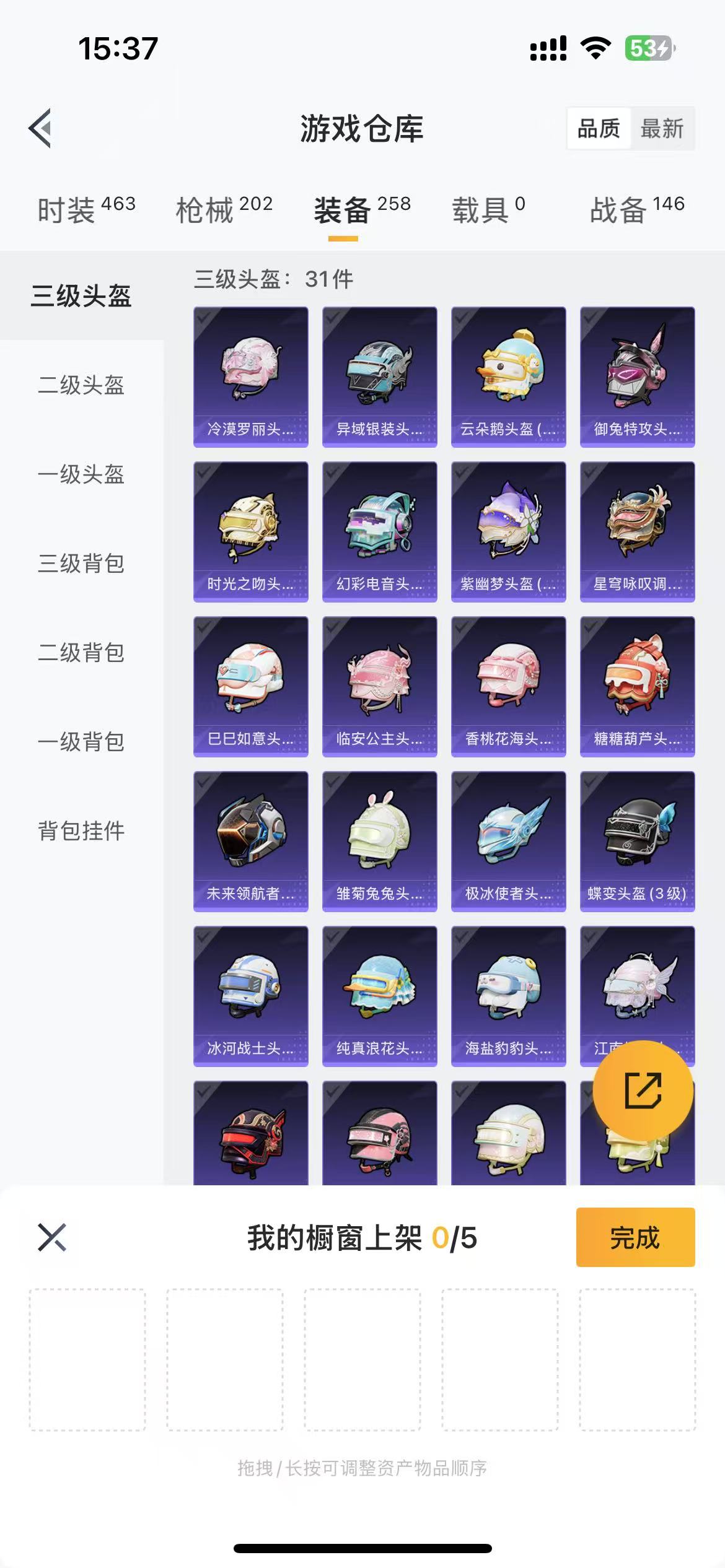
Task: Select 二级头盔 in the sidebar
Action: 81,385
